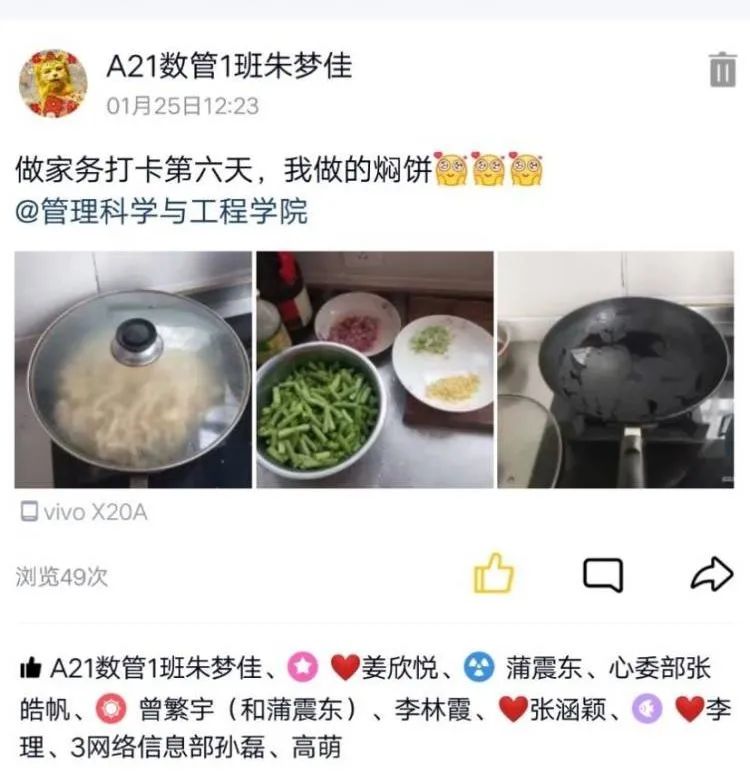The image size is (750, 781).
Task: Open liker 张涵颖's profile
Action: pyautogui.click(x=574, y=709)
